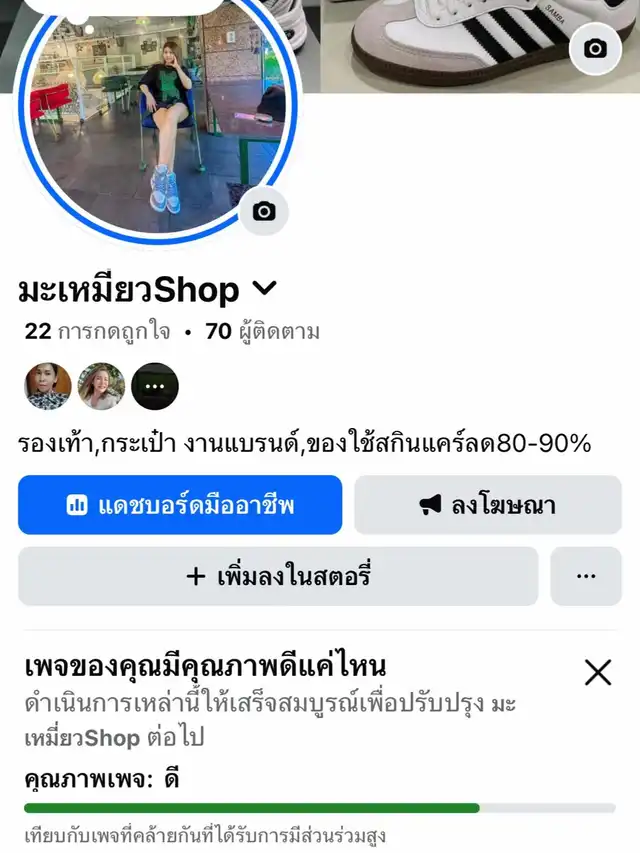This screenshot has height=853, width=640.
Task: View the 22 การกดถูกใจ likes list
Action: click(97, 332)
